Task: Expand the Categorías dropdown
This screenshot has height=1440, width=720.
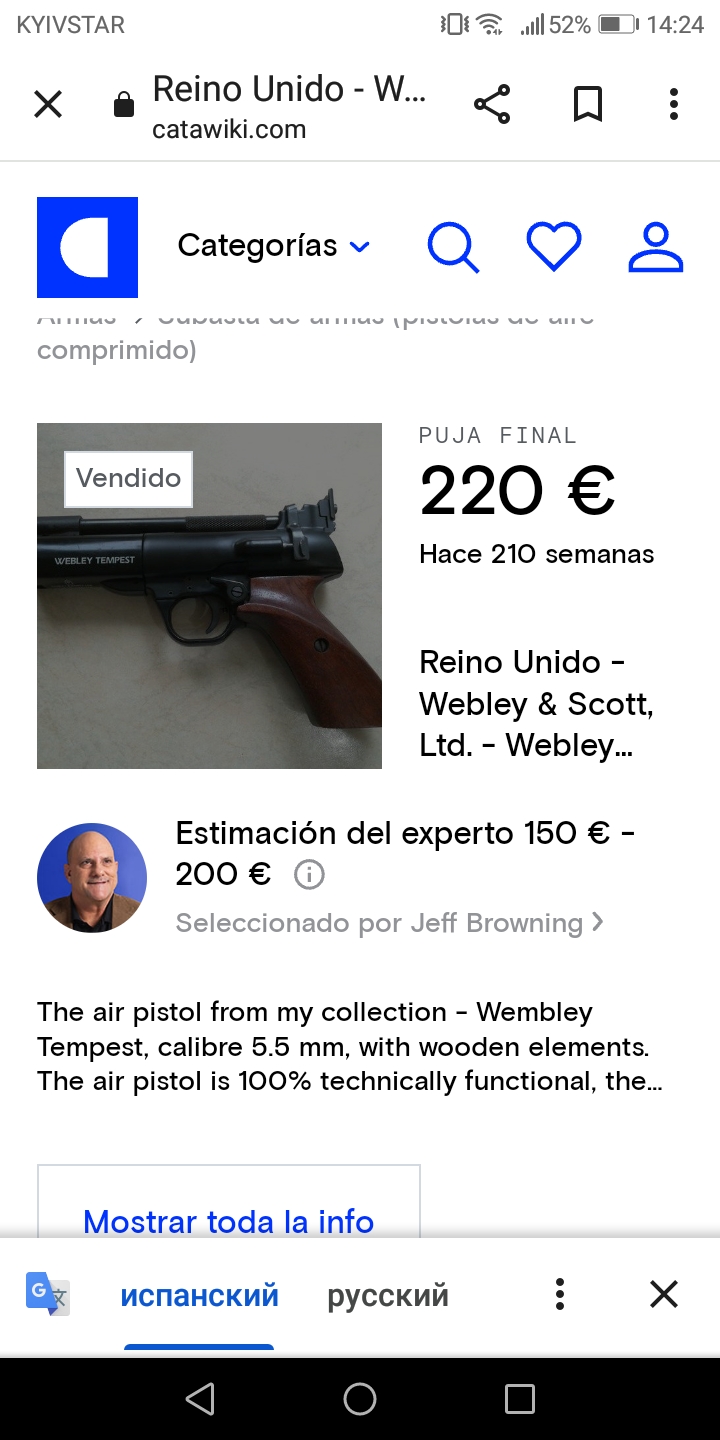Action: click(x=273, y=246)
